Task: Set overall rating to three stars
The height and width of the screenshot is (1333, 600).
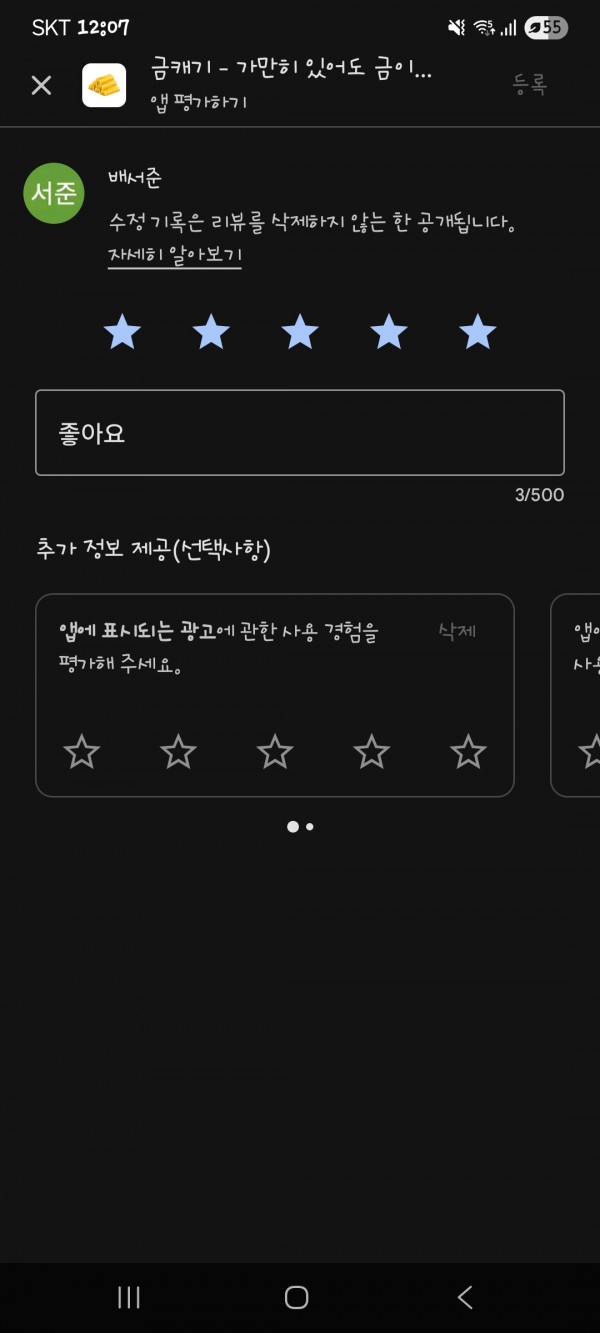Action: coord(300,331)
